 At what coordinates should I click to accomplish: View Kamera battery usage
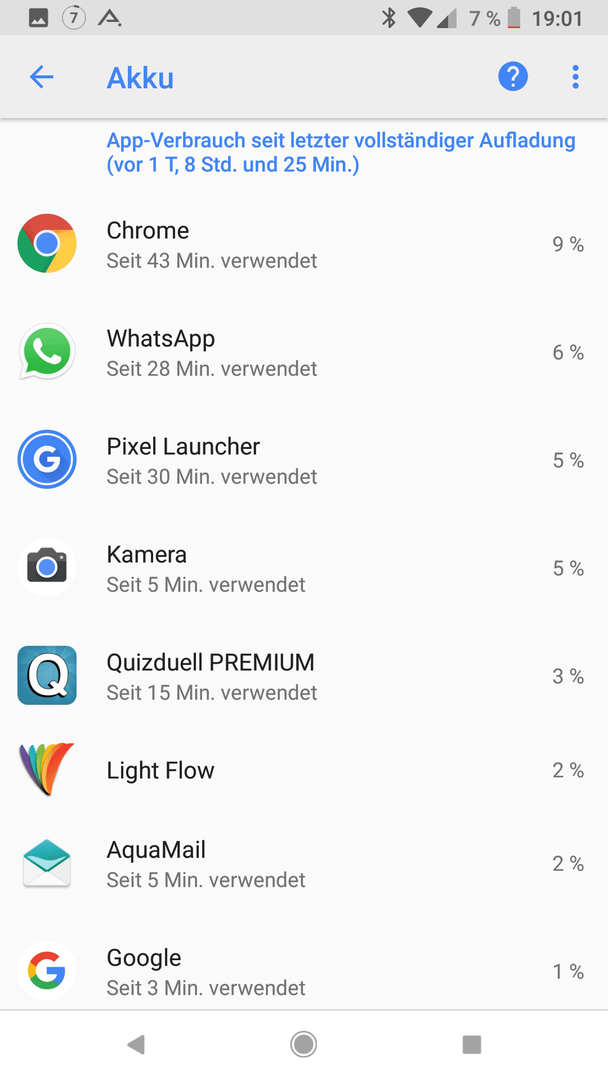tap(304, 568)
